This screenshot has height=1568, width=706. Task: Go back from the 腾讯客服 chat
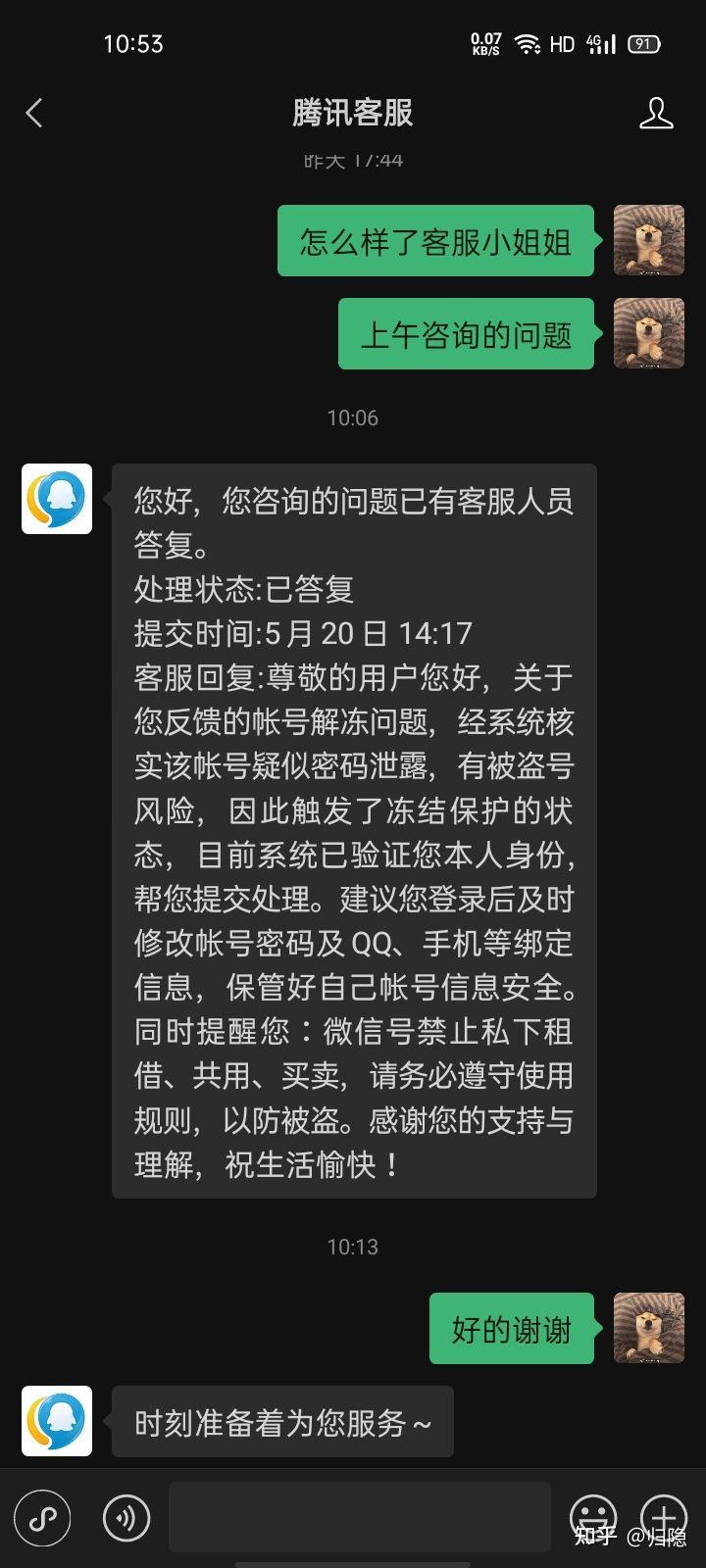click(34, 114)
